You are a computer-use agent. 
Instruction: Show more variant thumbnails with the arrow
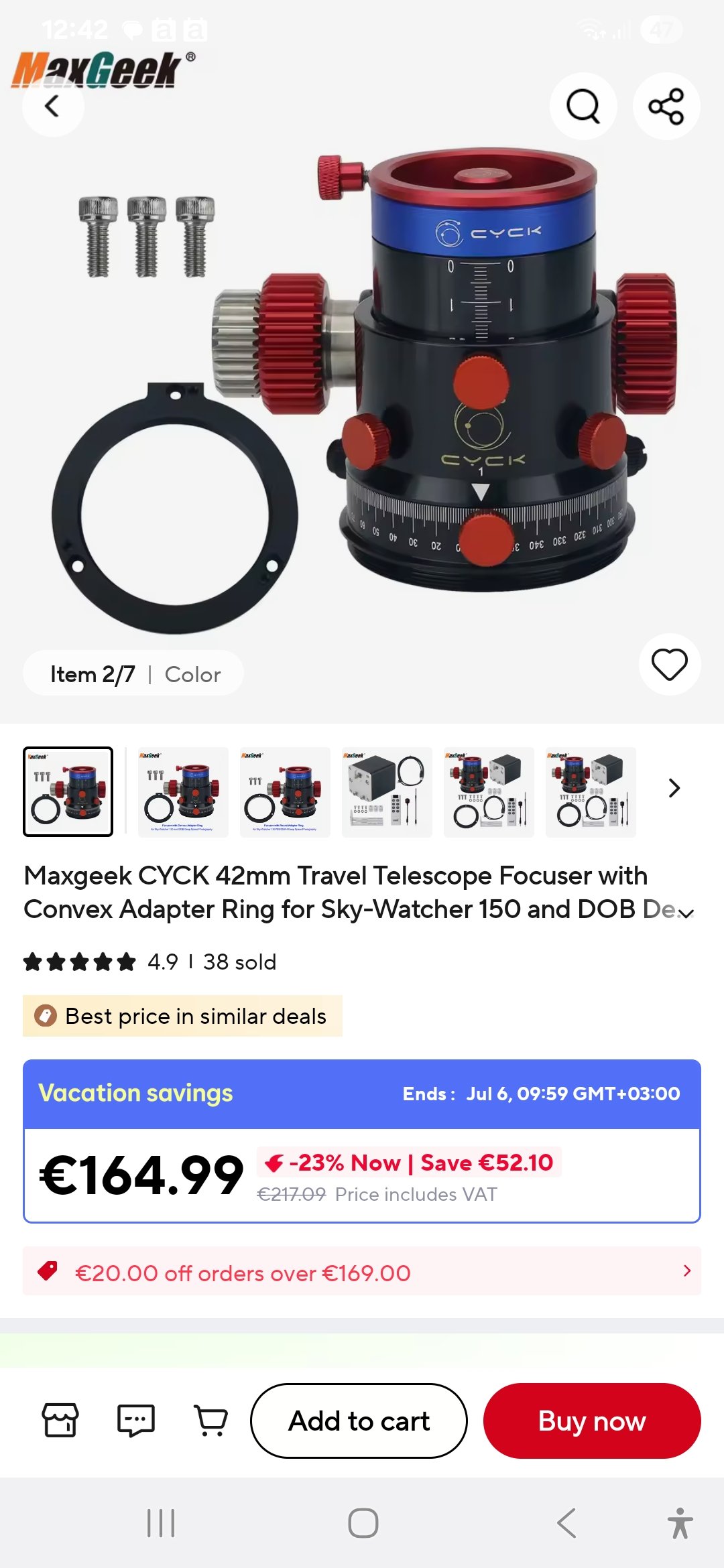pyautogui.click(x=674, y=788)
